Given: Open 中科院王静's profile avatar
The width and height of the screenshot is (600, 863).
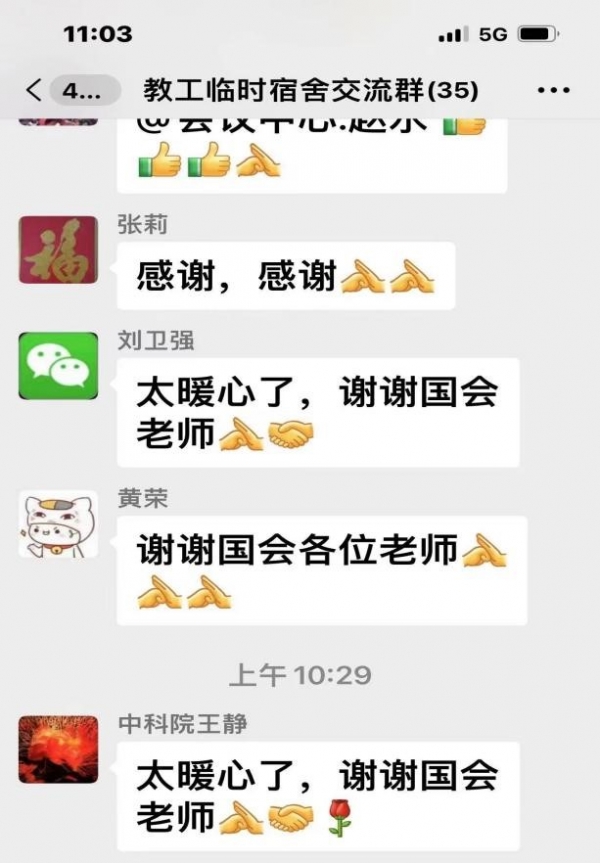Looking at the screenshot, I should (x=58, y=749).
